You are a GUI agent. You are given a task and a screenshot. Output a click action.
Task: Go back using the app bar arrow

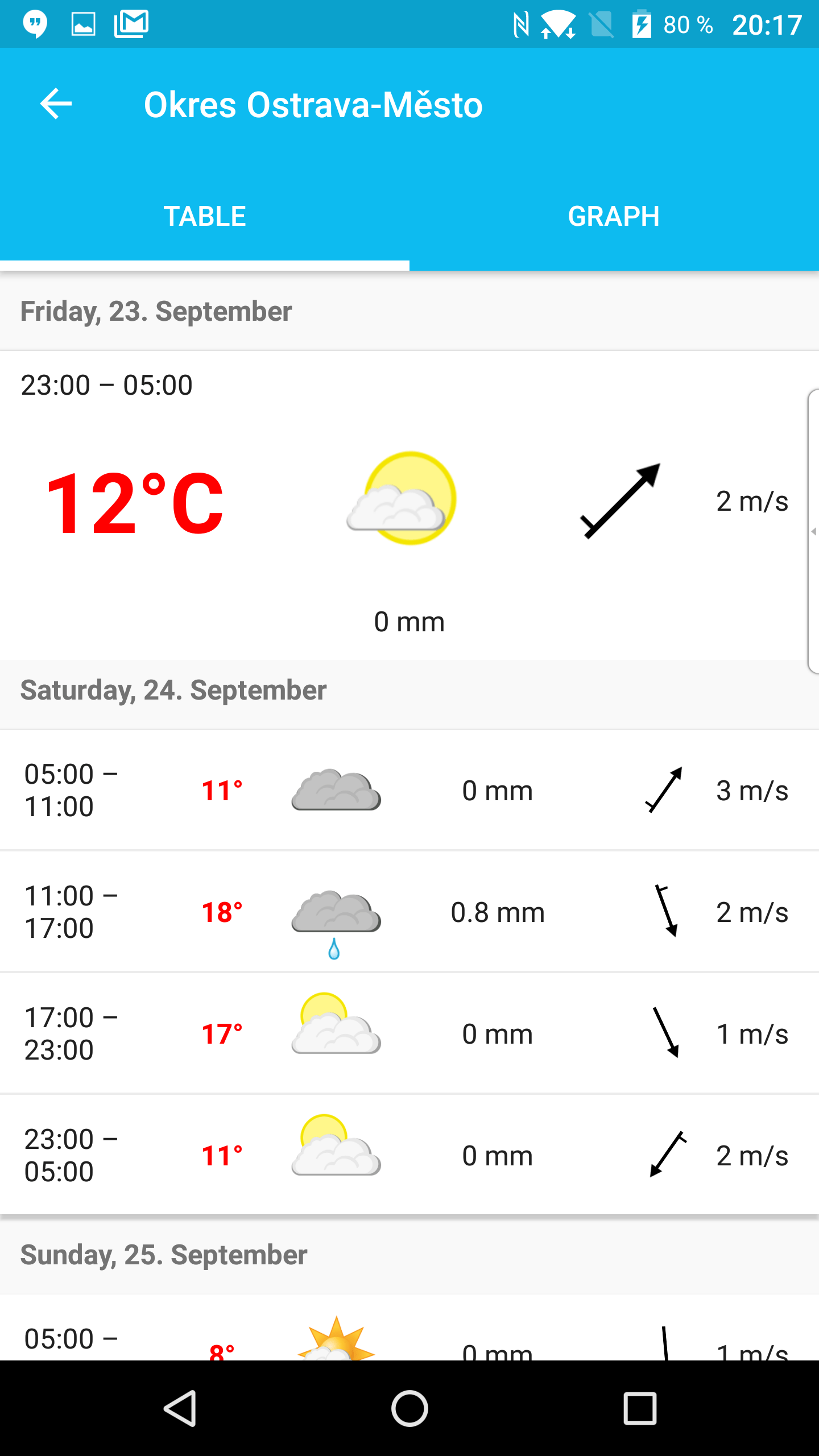pos(56,104)
